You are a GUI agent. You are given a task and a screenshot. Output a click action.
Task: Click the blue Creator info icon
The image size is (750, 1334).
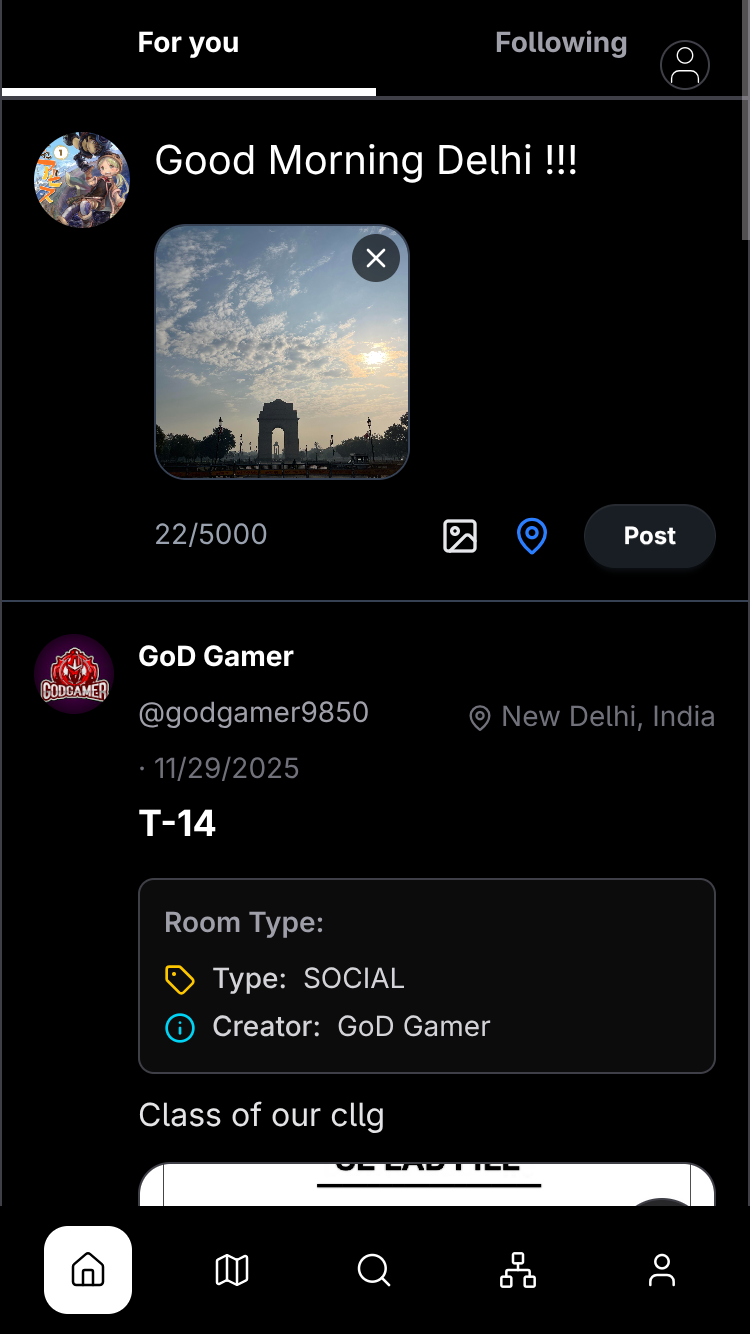click(180, 1027)
